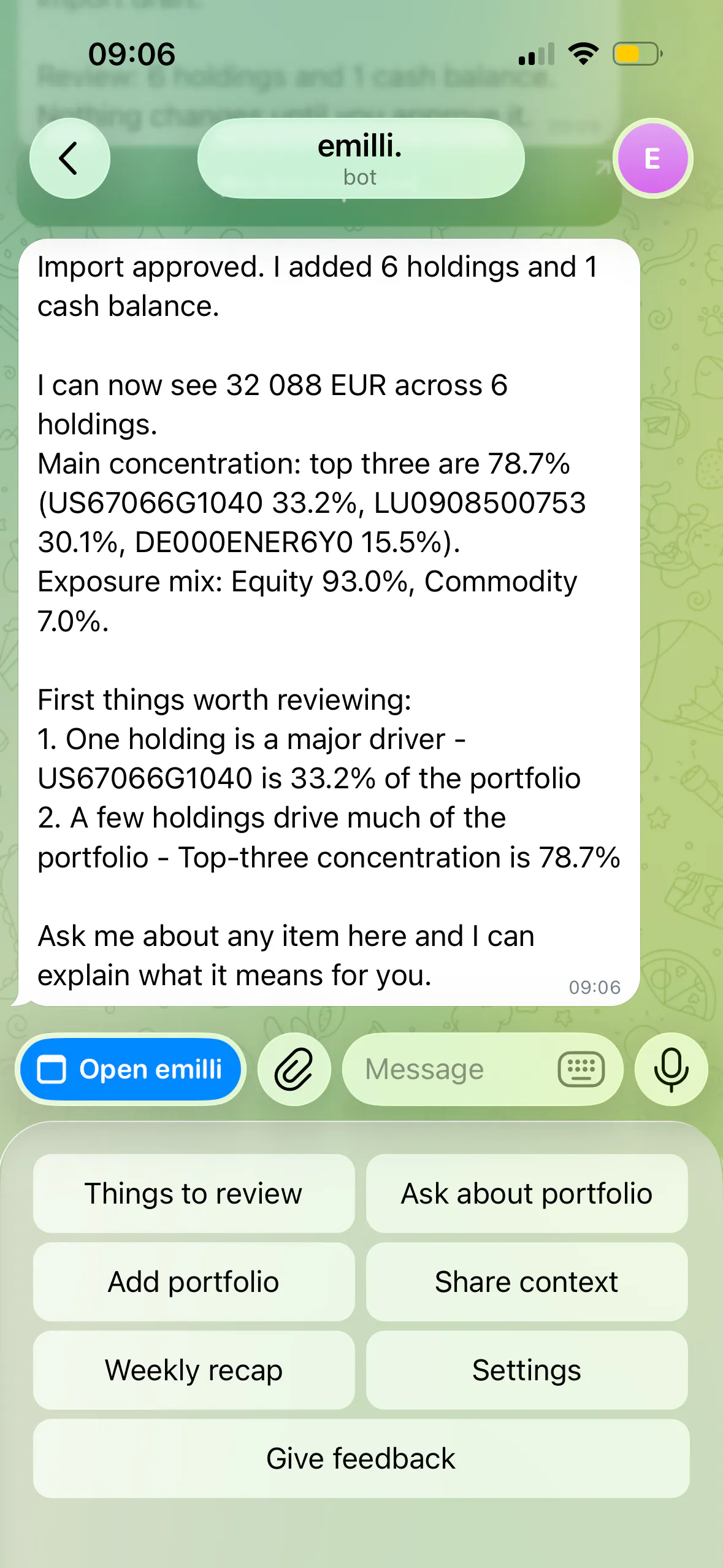
Task: Record a voice message with microphone
Action: (671, 1069)
